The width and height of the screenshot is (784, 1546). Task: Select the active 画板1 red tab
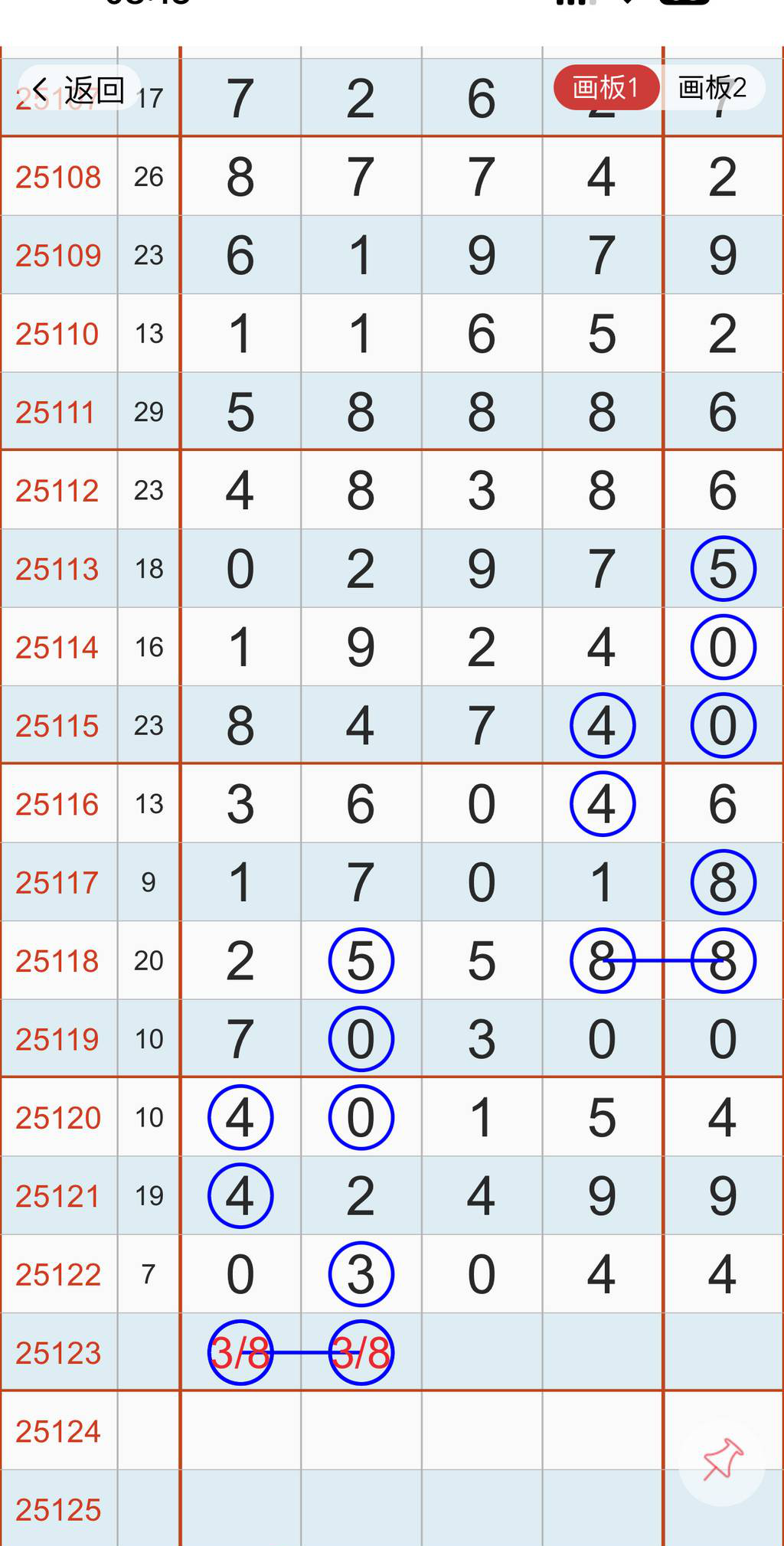(x=605, y=87)
